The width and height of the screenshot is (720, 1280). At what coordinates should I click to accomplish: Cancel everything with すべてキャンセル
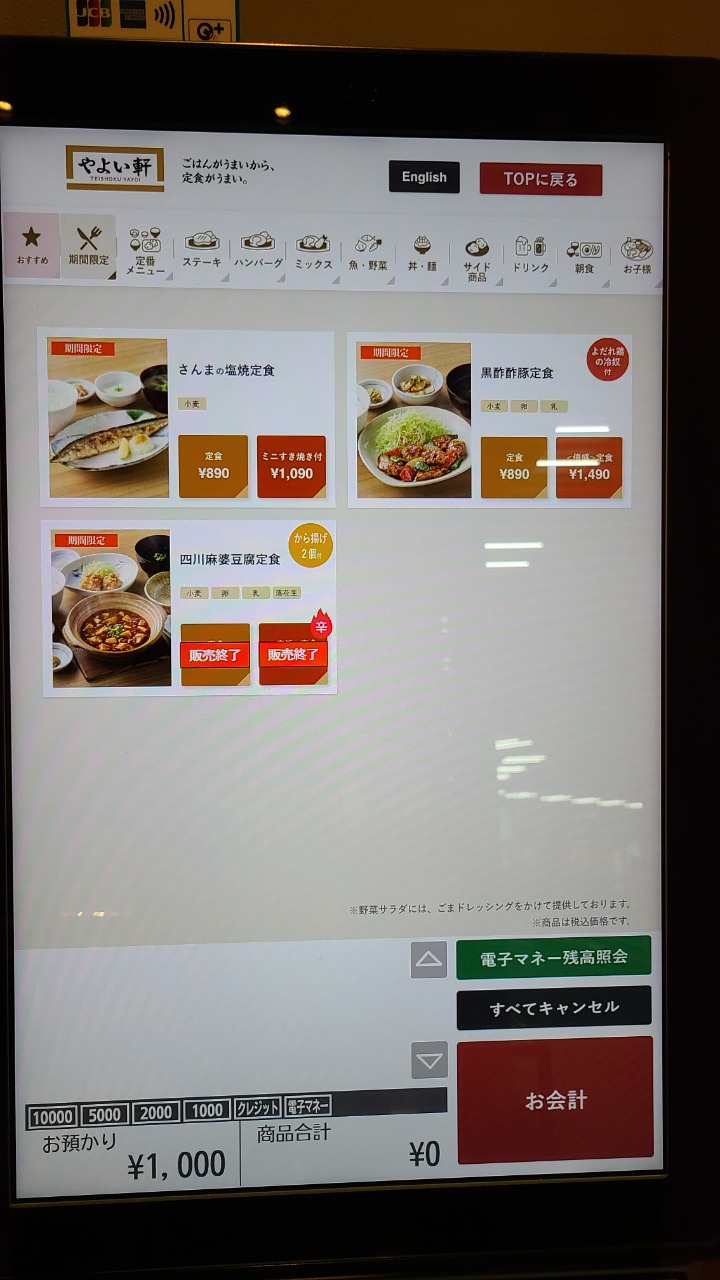(x=554, y=1008)
